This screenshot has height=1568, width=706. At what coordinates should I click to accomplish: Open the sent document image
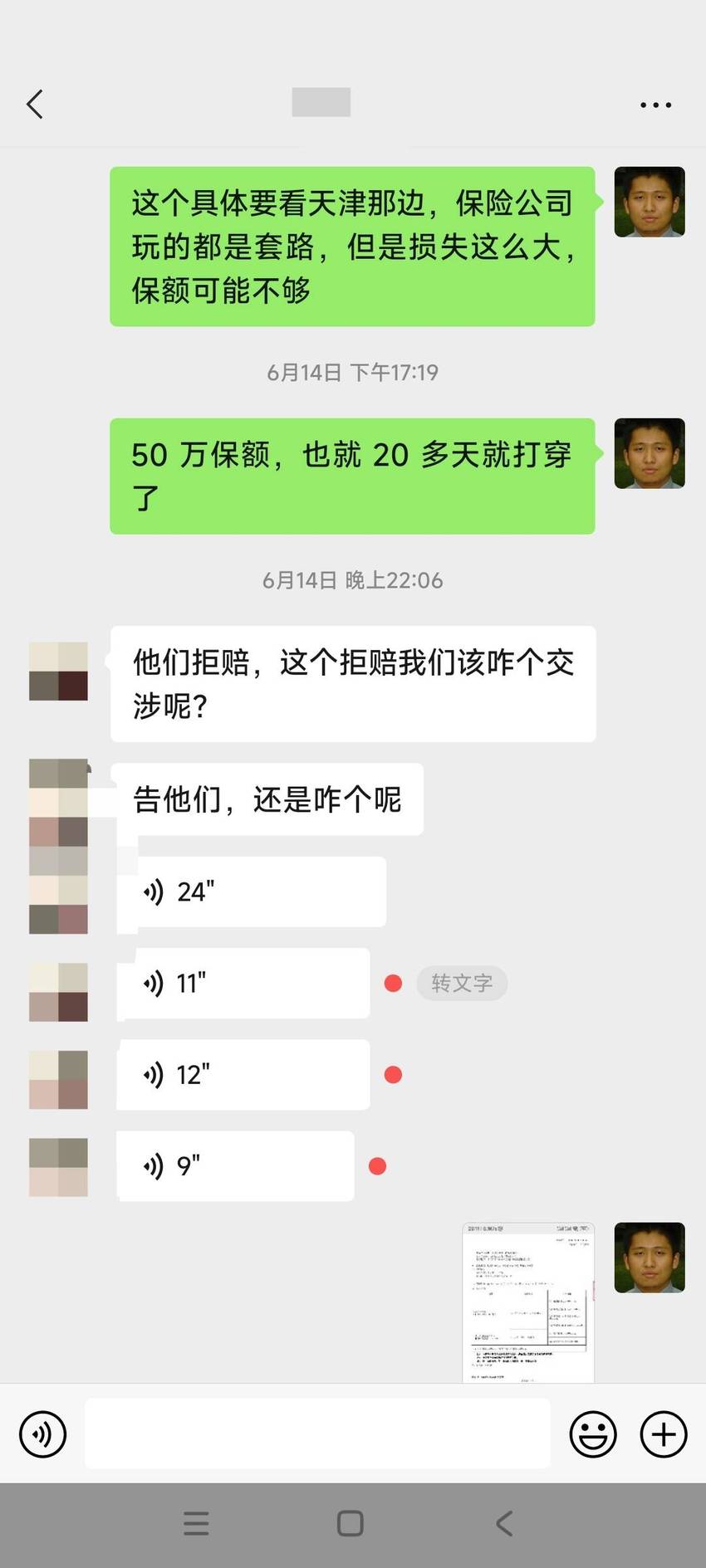point(528,1302)
